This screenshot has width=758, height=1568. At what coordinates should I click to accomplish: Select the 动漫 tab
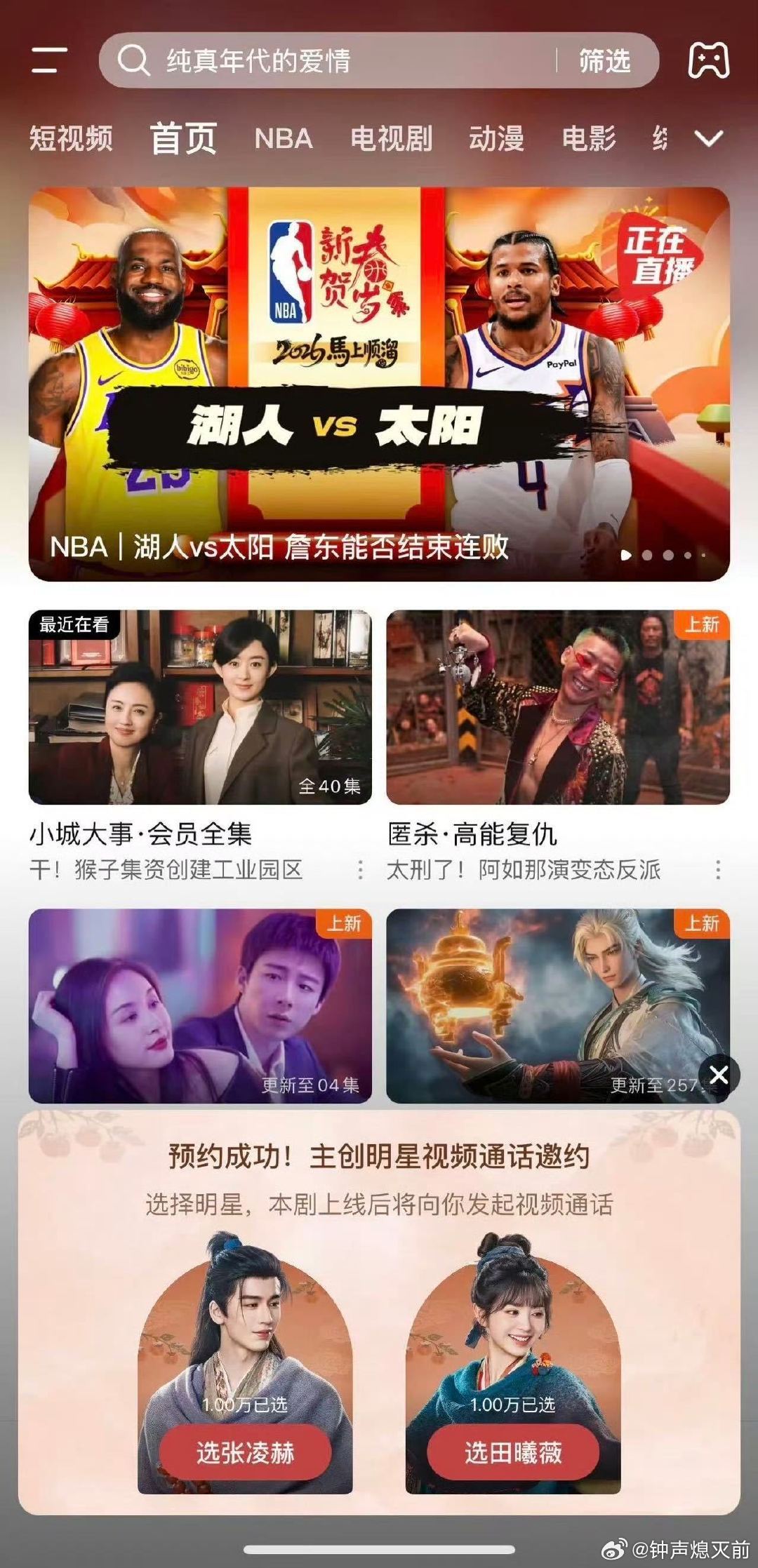click(496, 138)
